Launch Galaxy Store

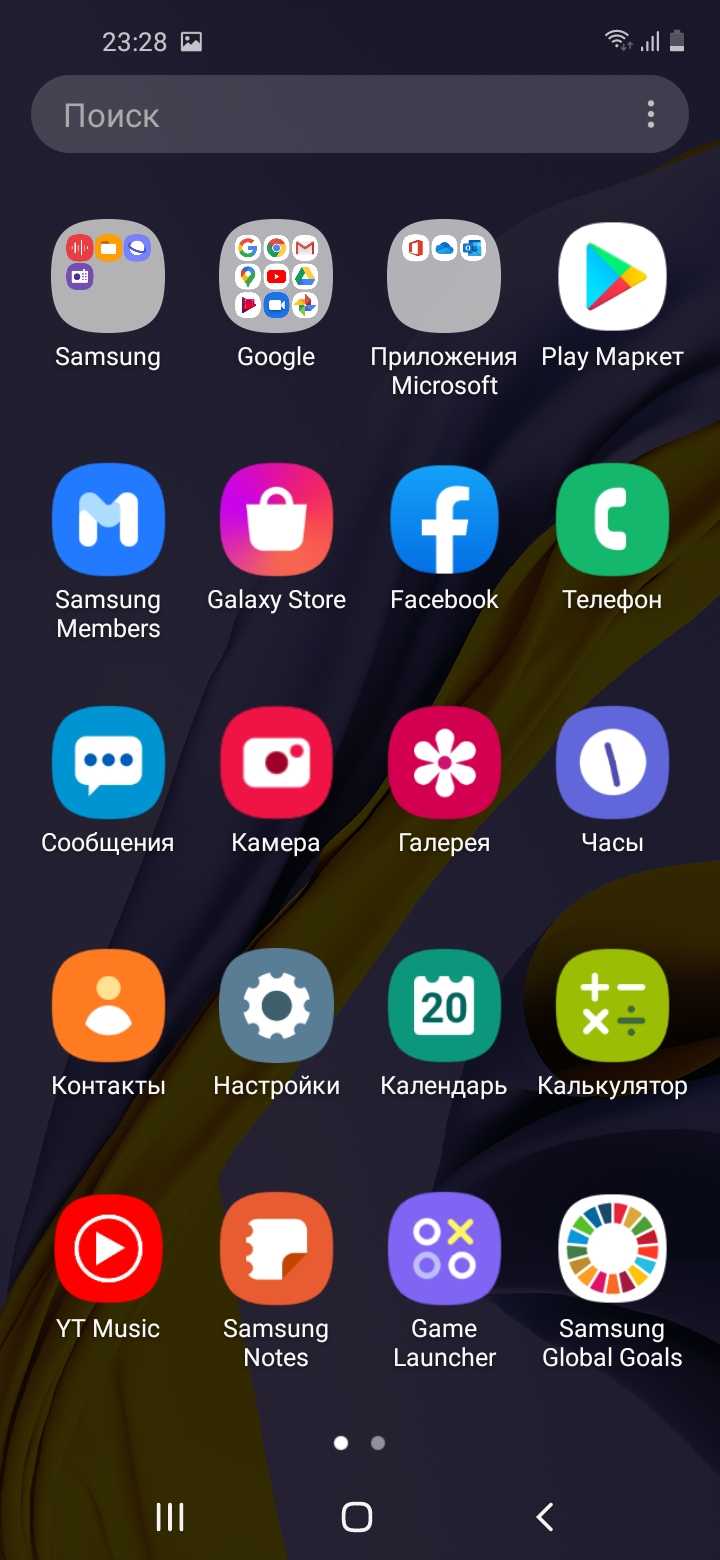click(x=276, y=519)
